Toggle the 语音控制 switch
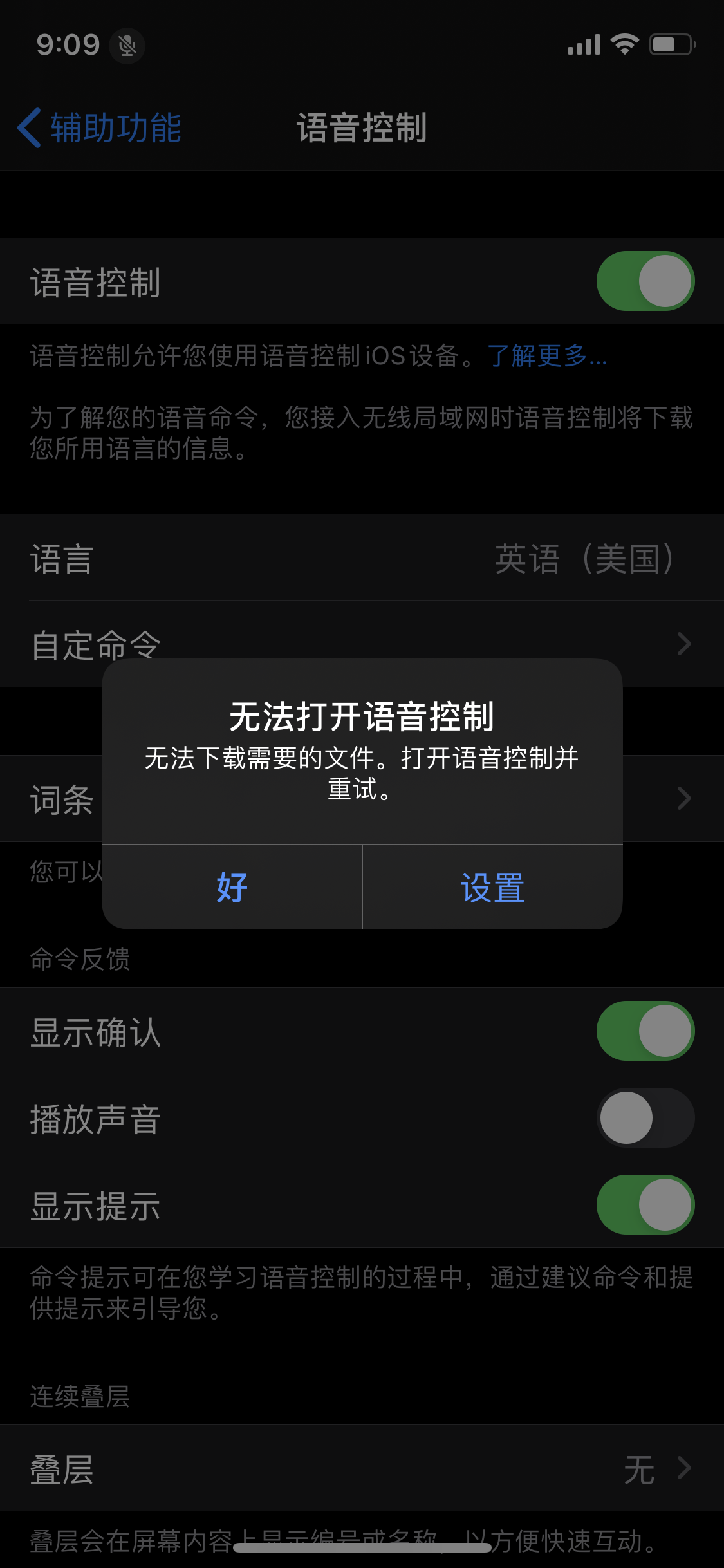Image resolution: width=724 pixels, height=1568 pixels. (645, 281)
